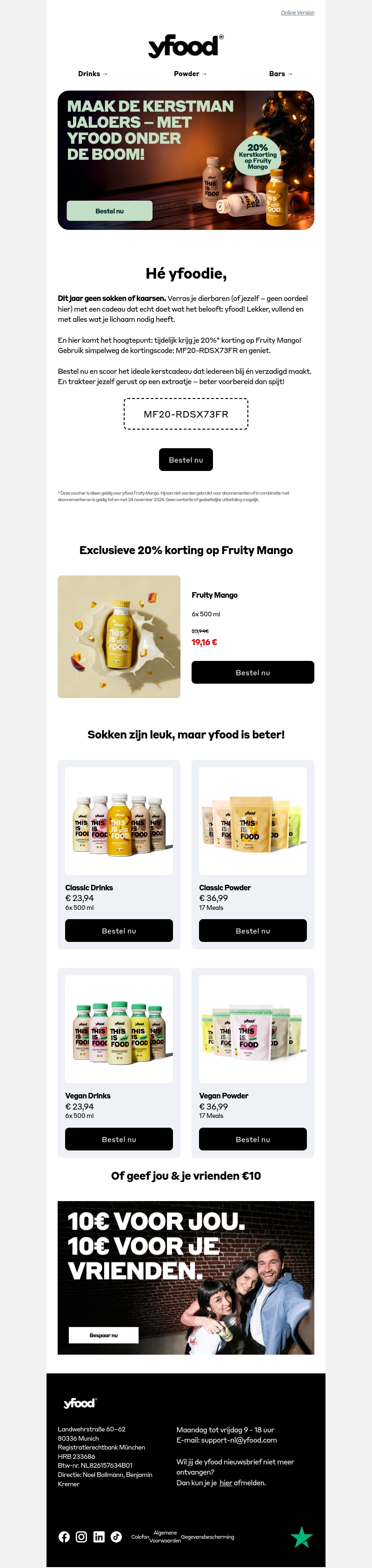
Task: Order Fruity Mango with Bestel nu
Action: click(252, 672)
